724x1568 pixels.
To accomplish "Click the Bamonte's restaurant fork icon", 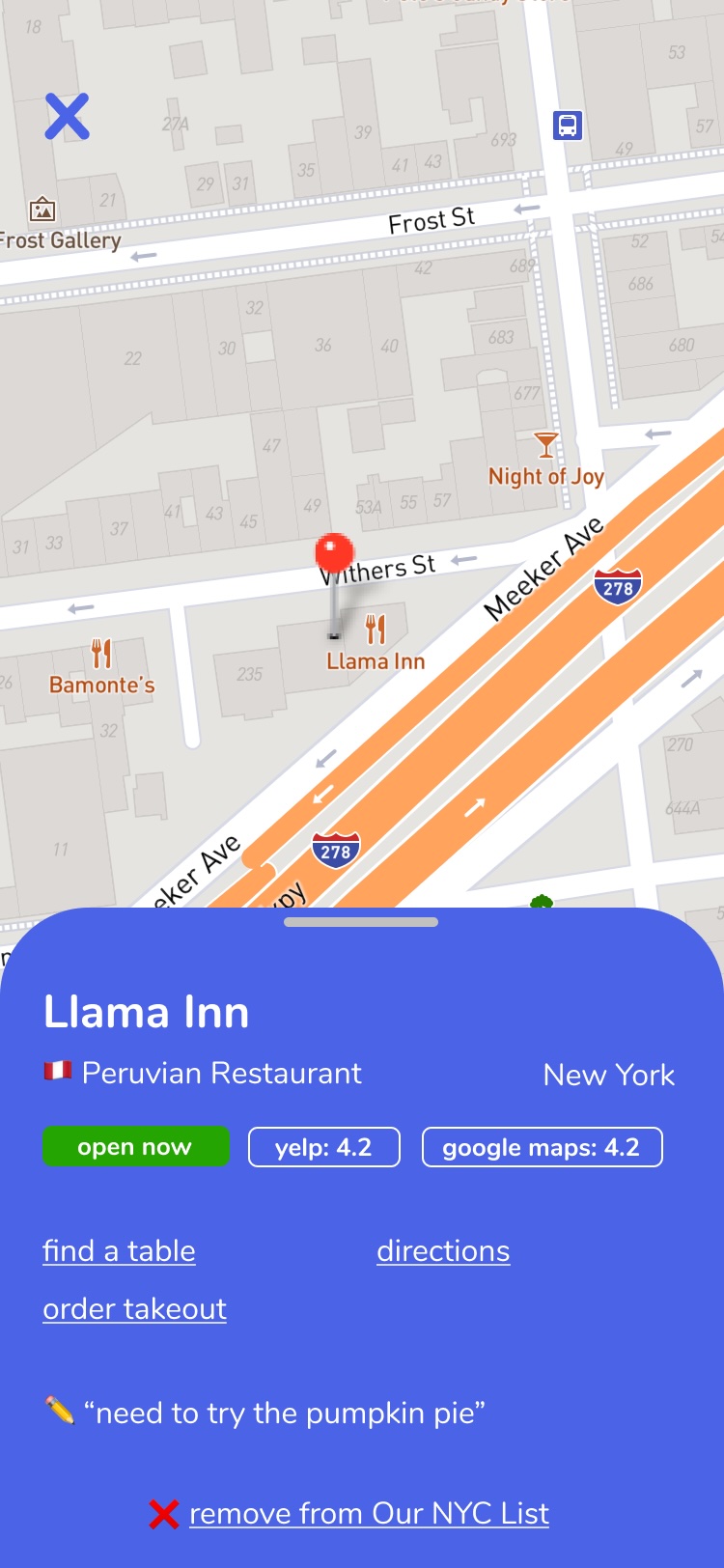I will pyautogui.click(x=100, y=652).
